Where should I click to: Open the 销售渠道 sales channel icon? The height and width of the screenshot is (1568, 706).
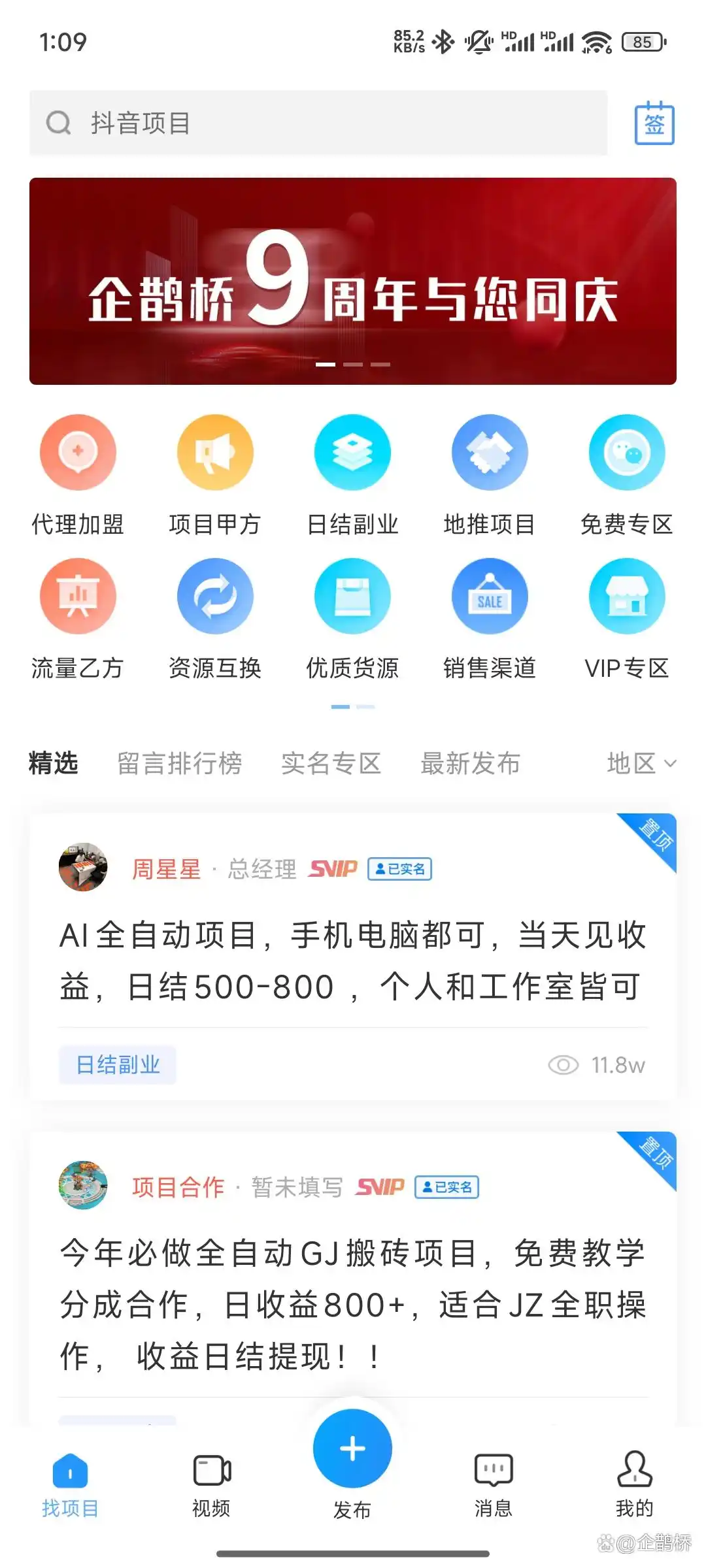coord(490,596)
